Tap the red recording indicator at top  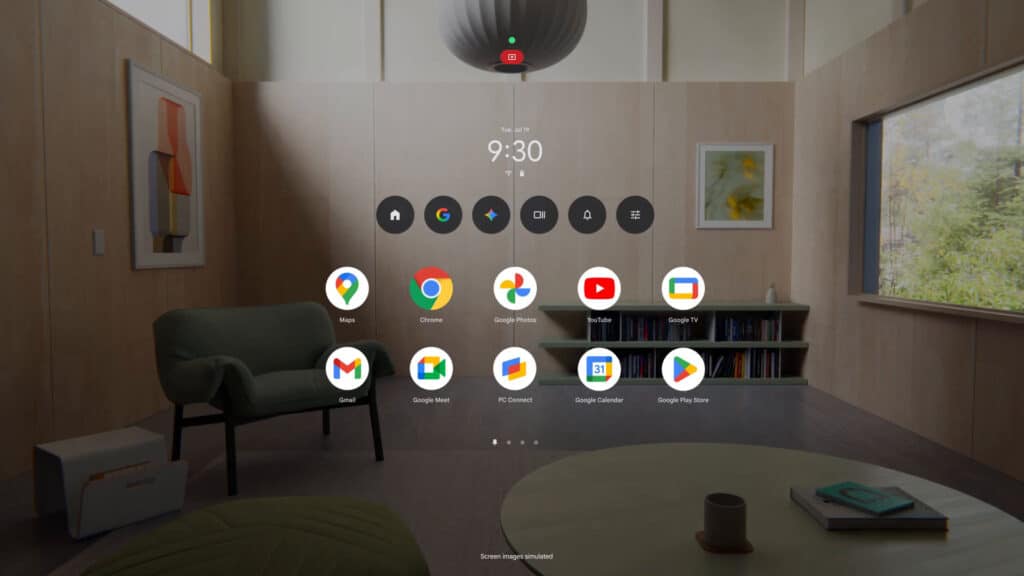coord(512,57)
